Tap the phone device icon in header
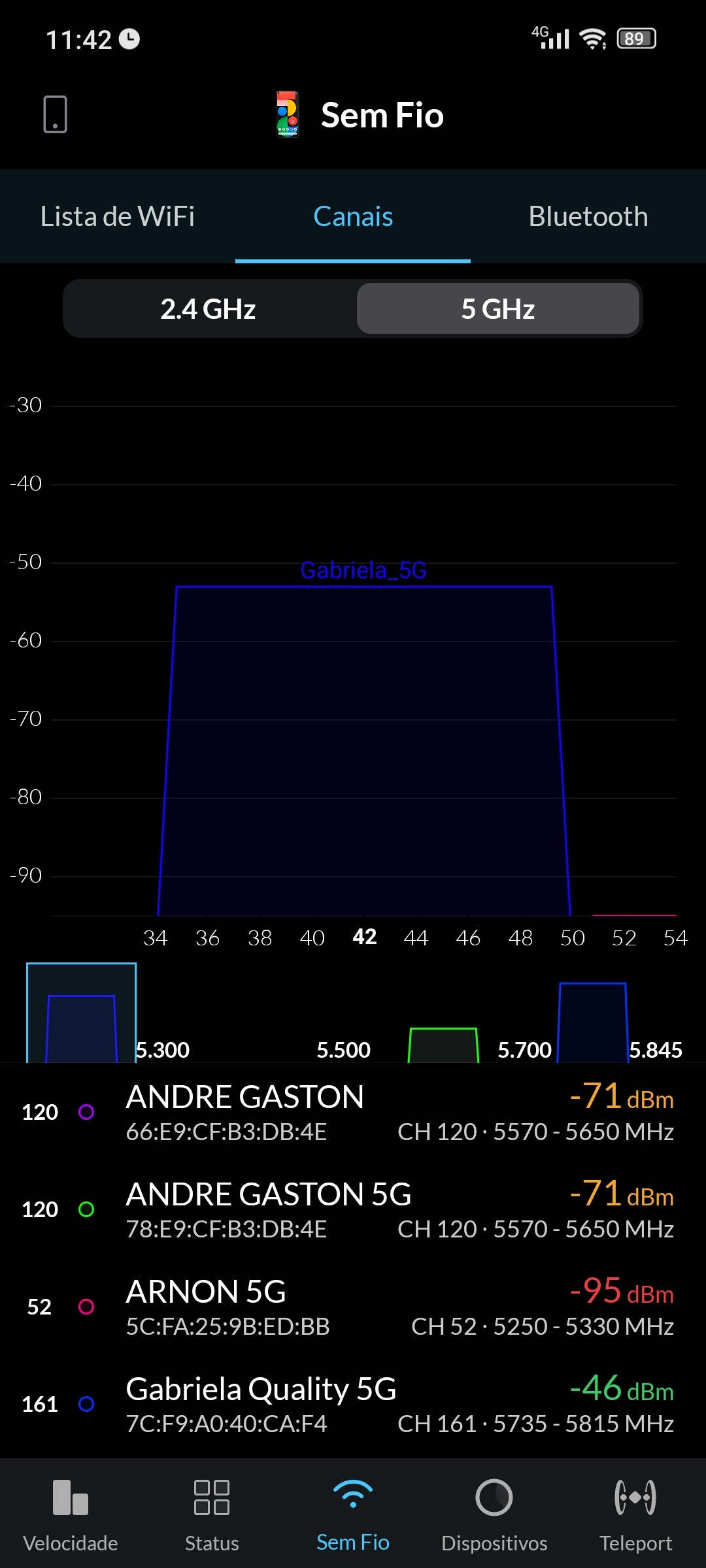Image resolution: width=706 pixels, height=1568 pixels. click(x=55, y=114)
